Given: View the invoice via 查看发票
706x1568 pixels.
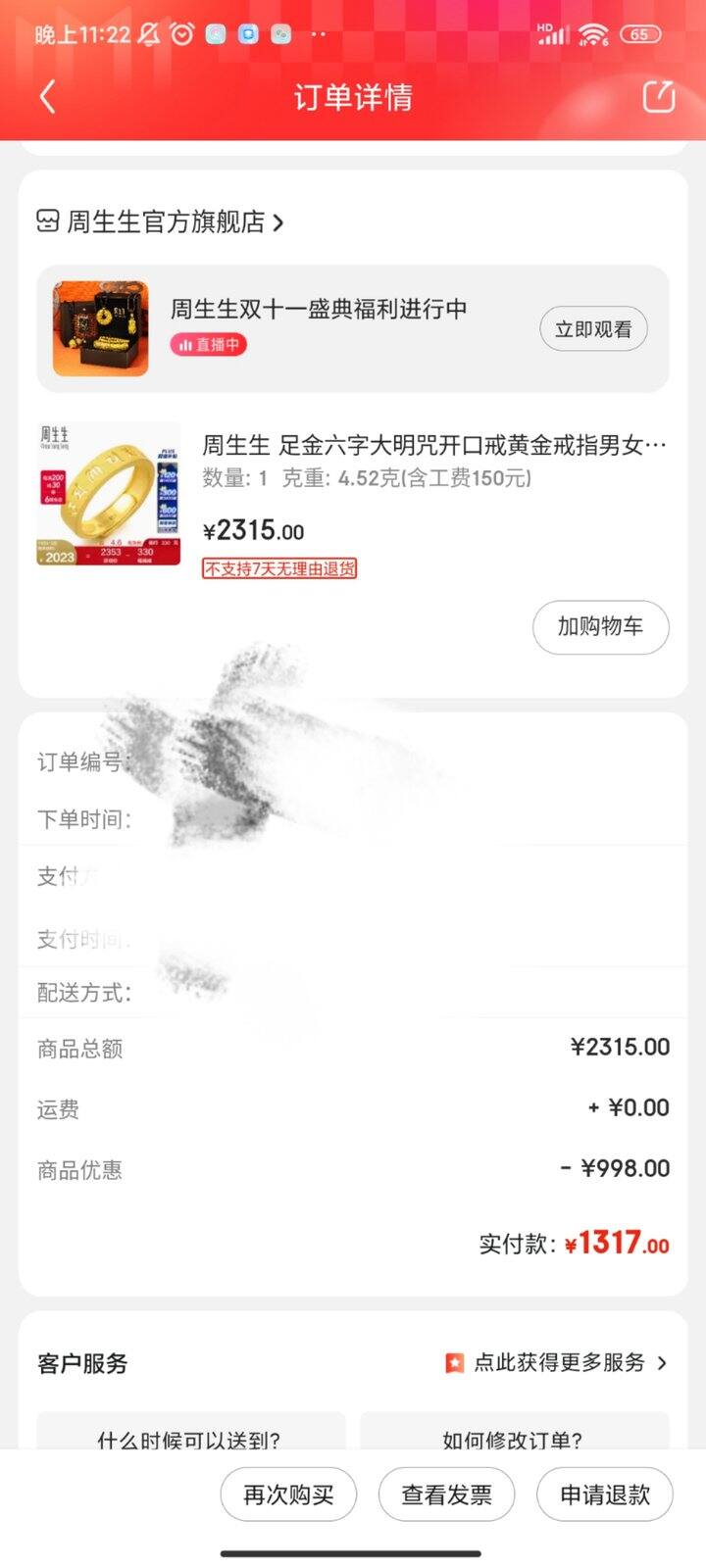Looking at the screenshot, I should pos(446,1494).
